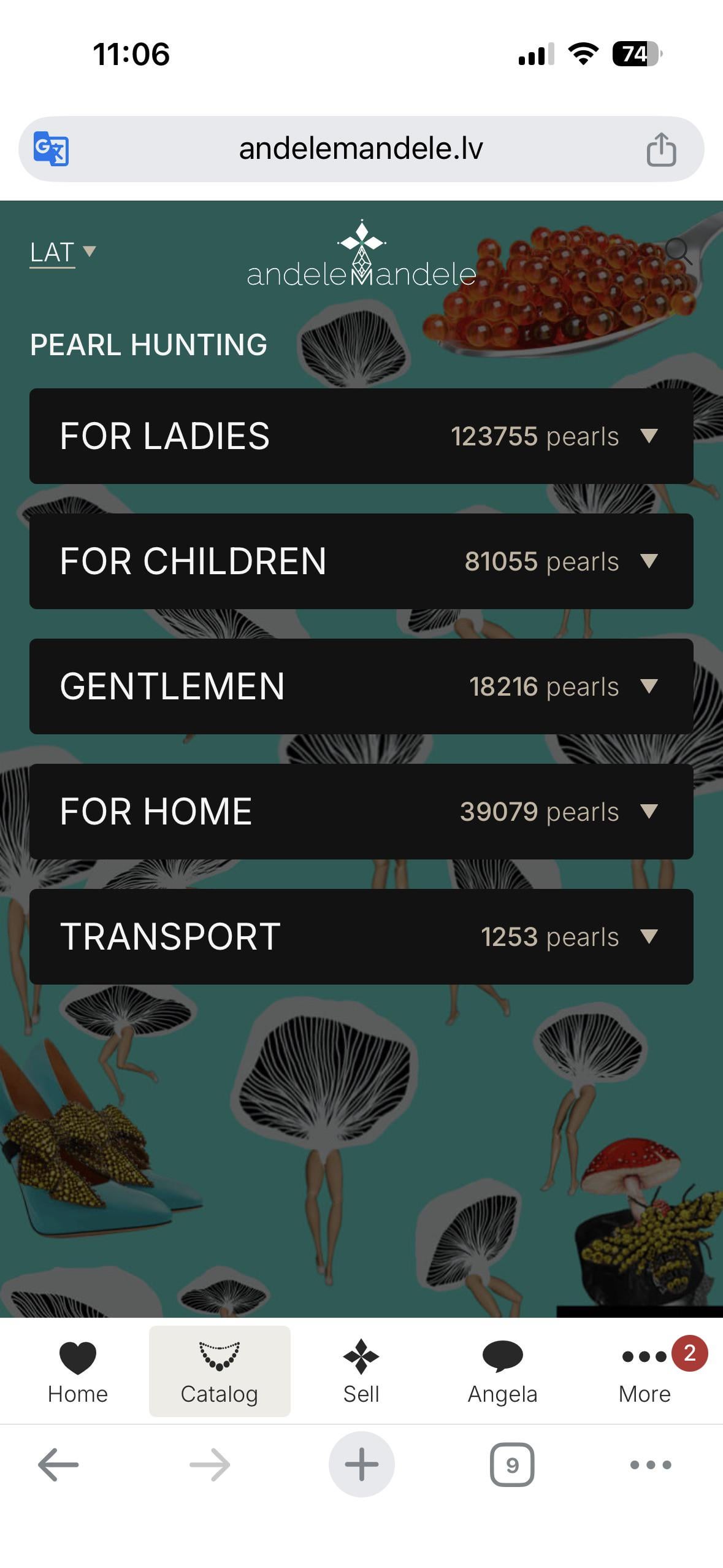
Task: Select the Catalog tab
Action: tap(220, 1372)
